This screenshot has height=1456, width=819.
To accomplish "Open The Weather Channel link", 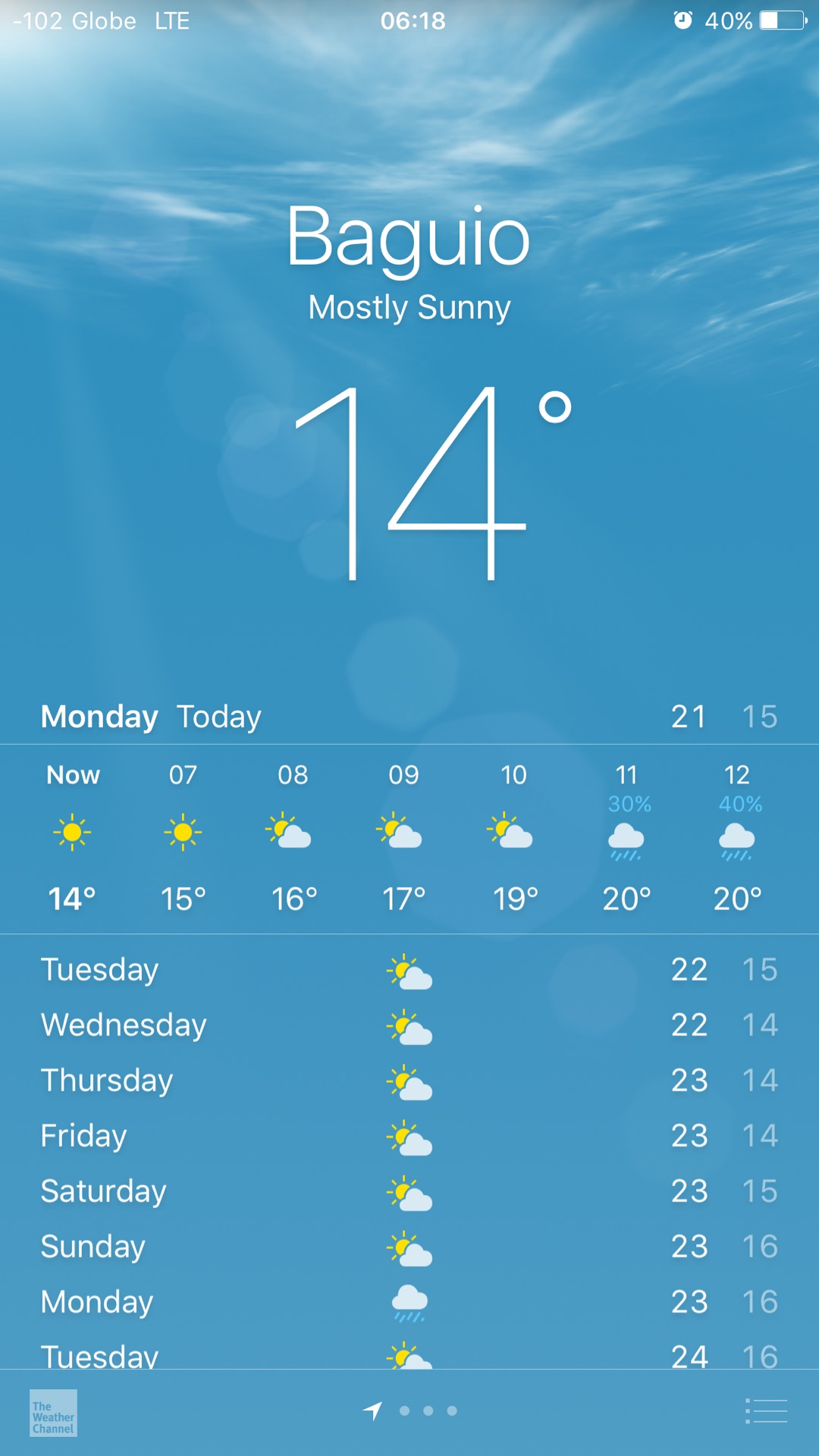I will coord(53,1413).
